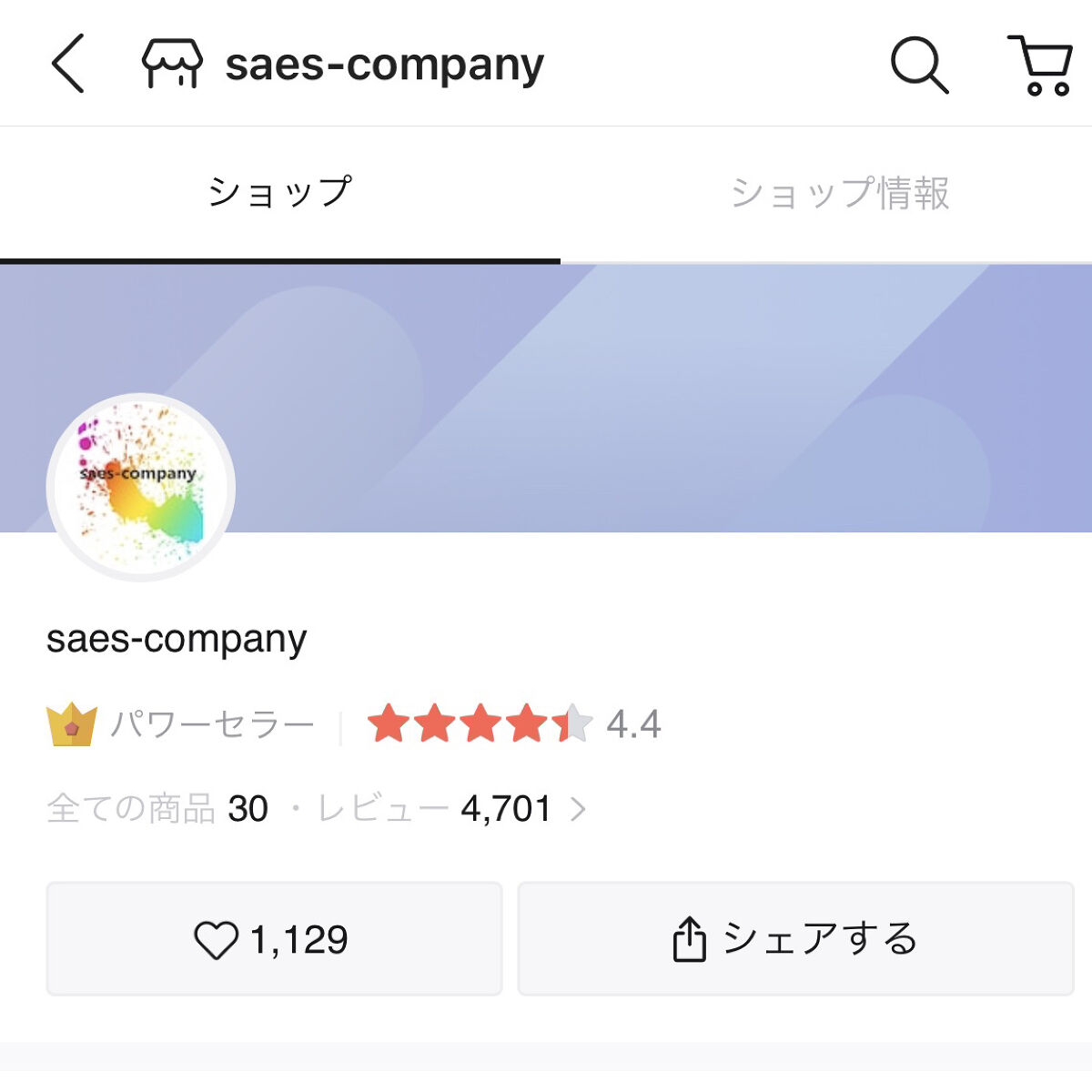The height and width of the screenshot is (1092, 1092).
Task: Switch to the ショップ tab
Action: click(x=279, y=193)
